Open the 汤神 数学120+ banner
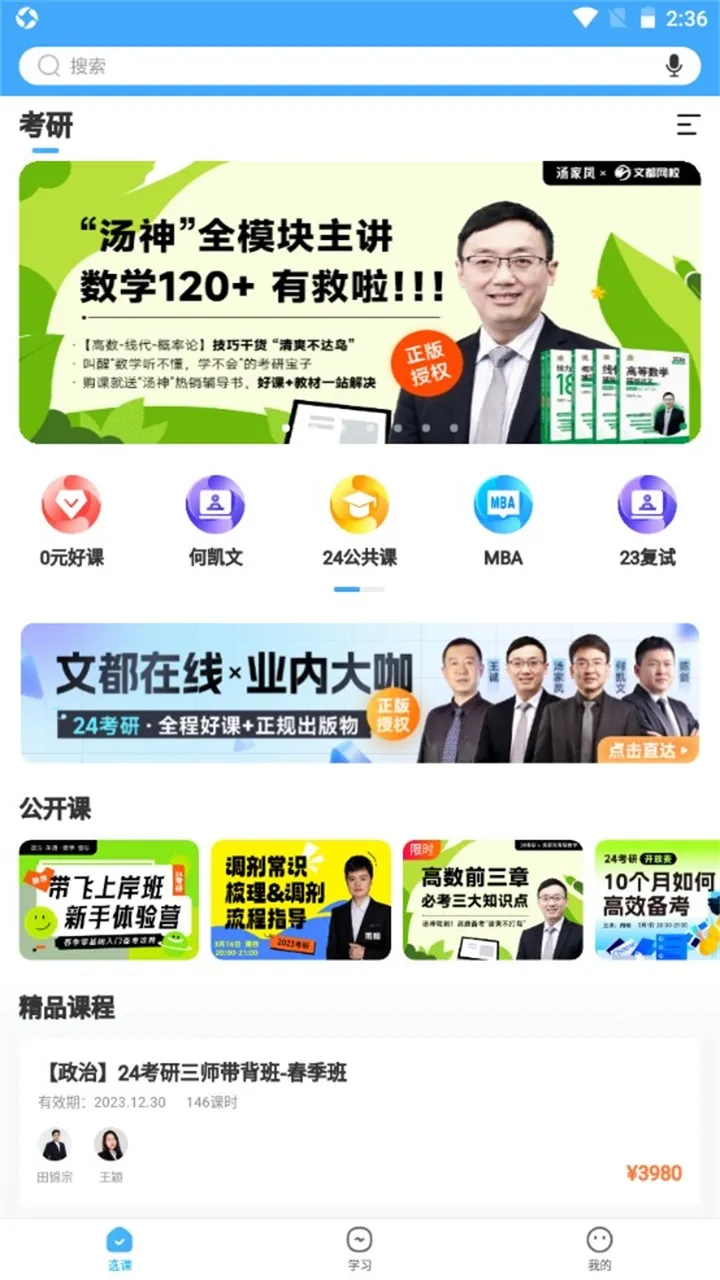This screenshot has height=1280, width=720. [x=360, y=302]
